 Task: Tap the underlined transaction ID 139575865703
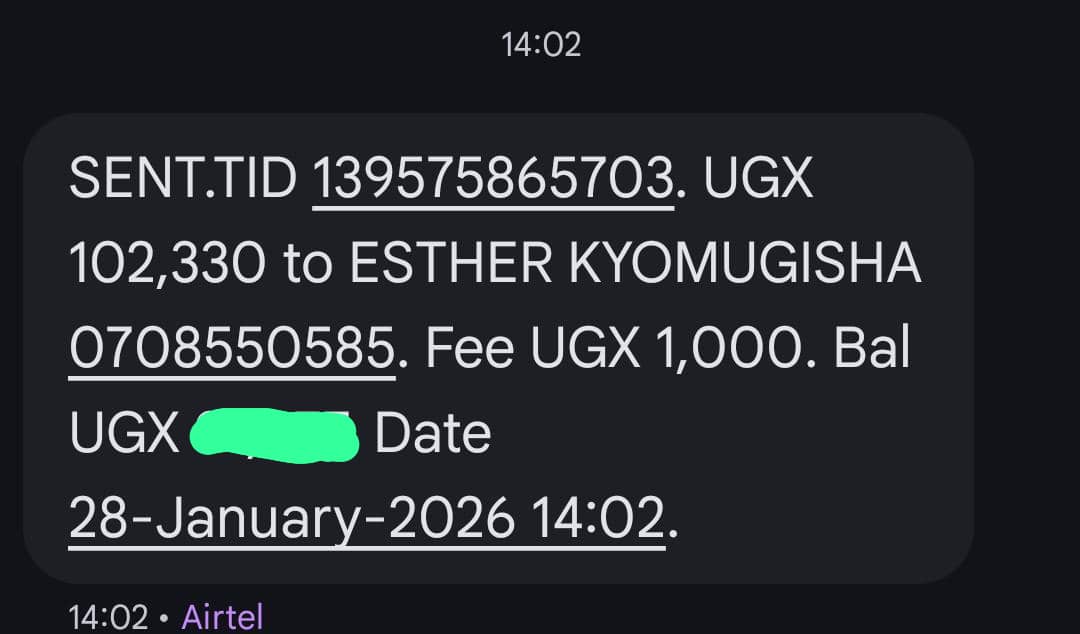493,179
